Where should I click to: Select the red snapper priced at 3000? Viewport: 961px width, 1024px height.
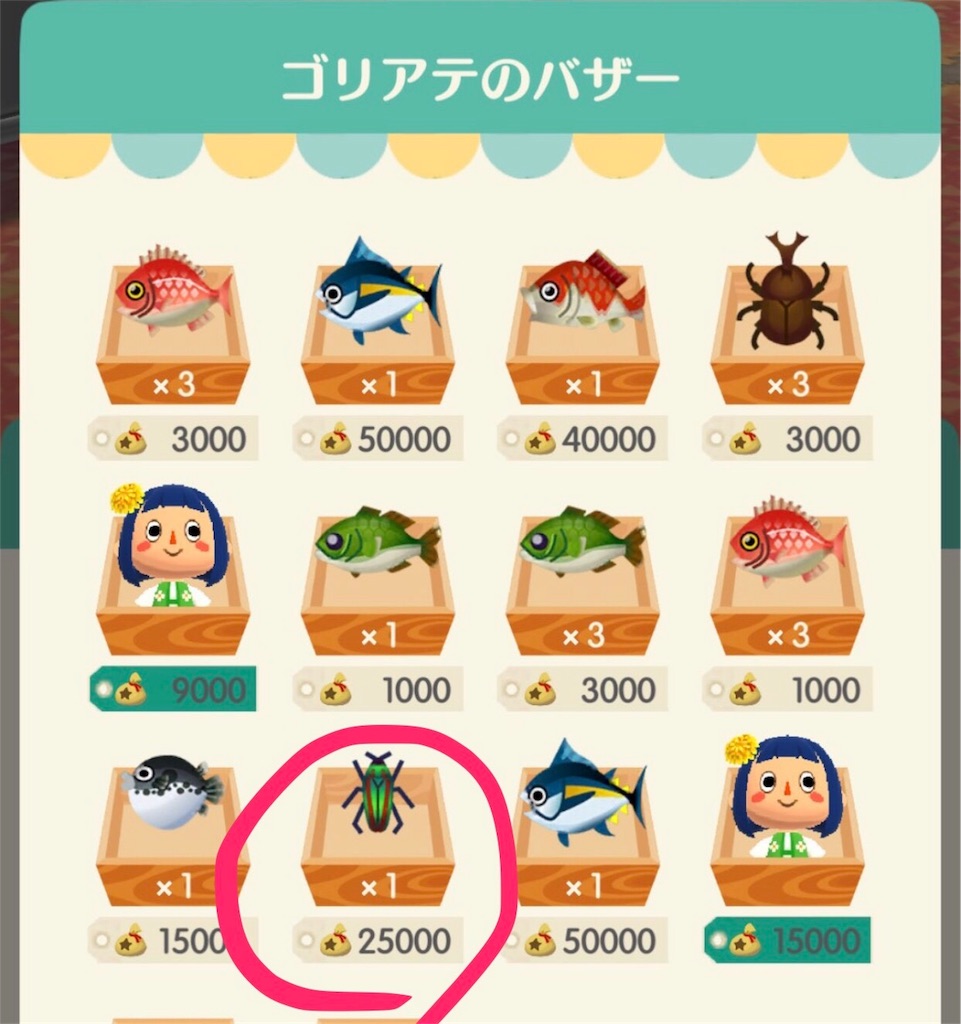[x=173, y=330]
